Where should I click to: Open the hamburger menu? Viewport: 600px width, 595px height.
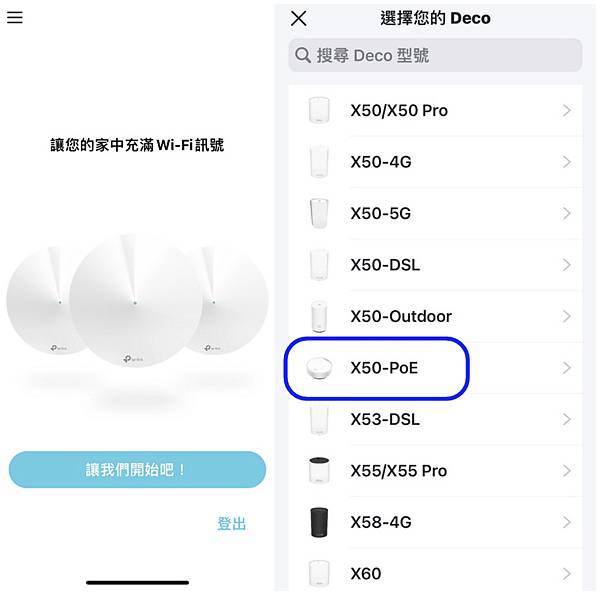point(15,18)
